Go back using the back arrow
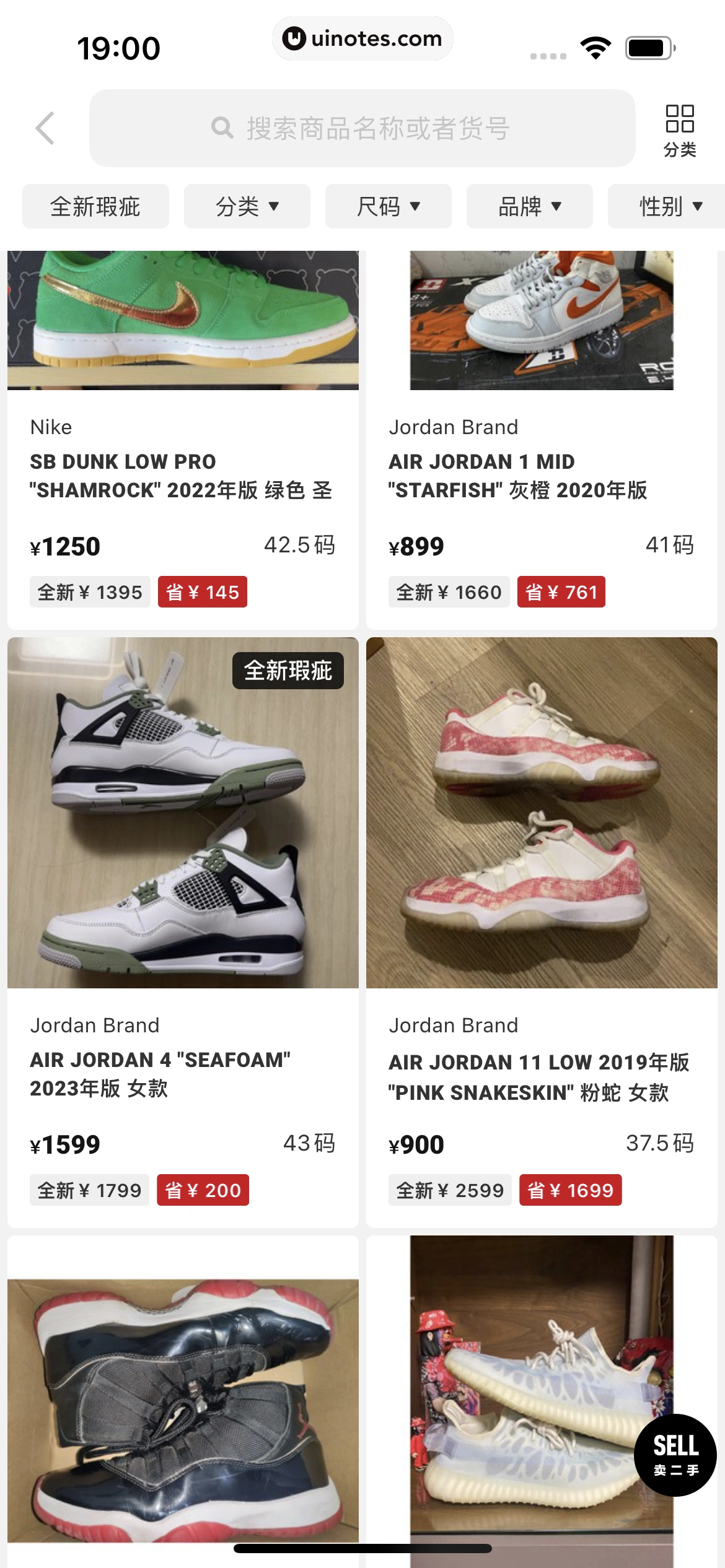 click(x=45, y=128)
